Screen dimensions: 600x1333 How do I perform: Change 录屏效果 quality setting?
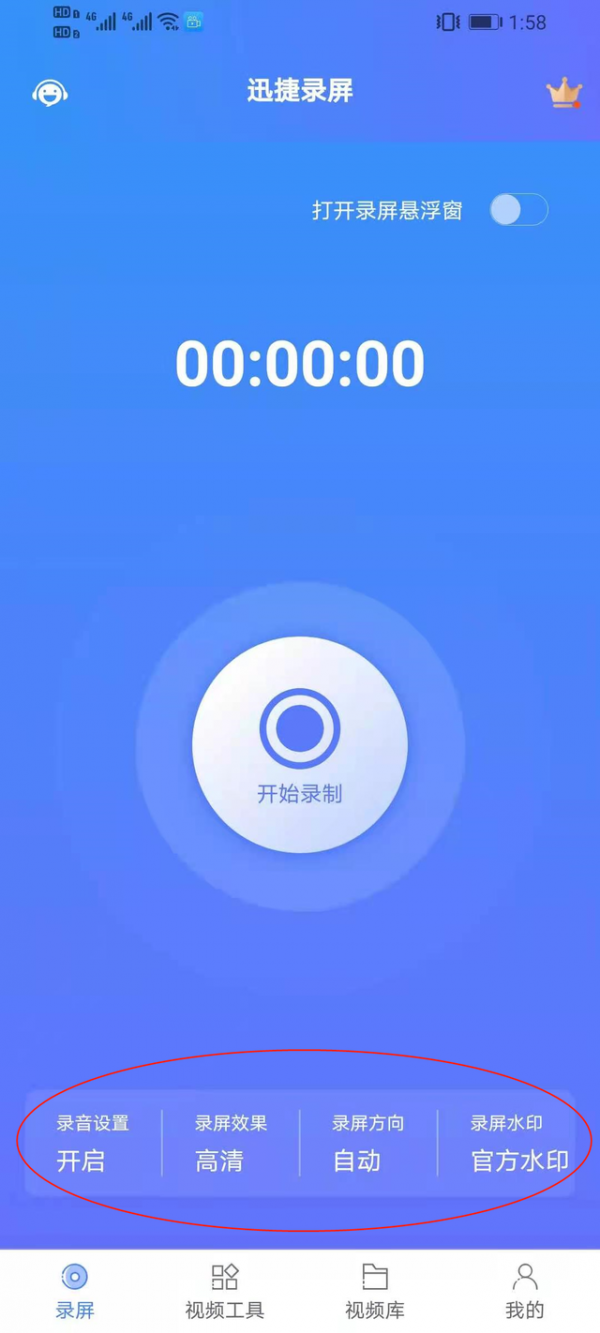click(231, 1143)
